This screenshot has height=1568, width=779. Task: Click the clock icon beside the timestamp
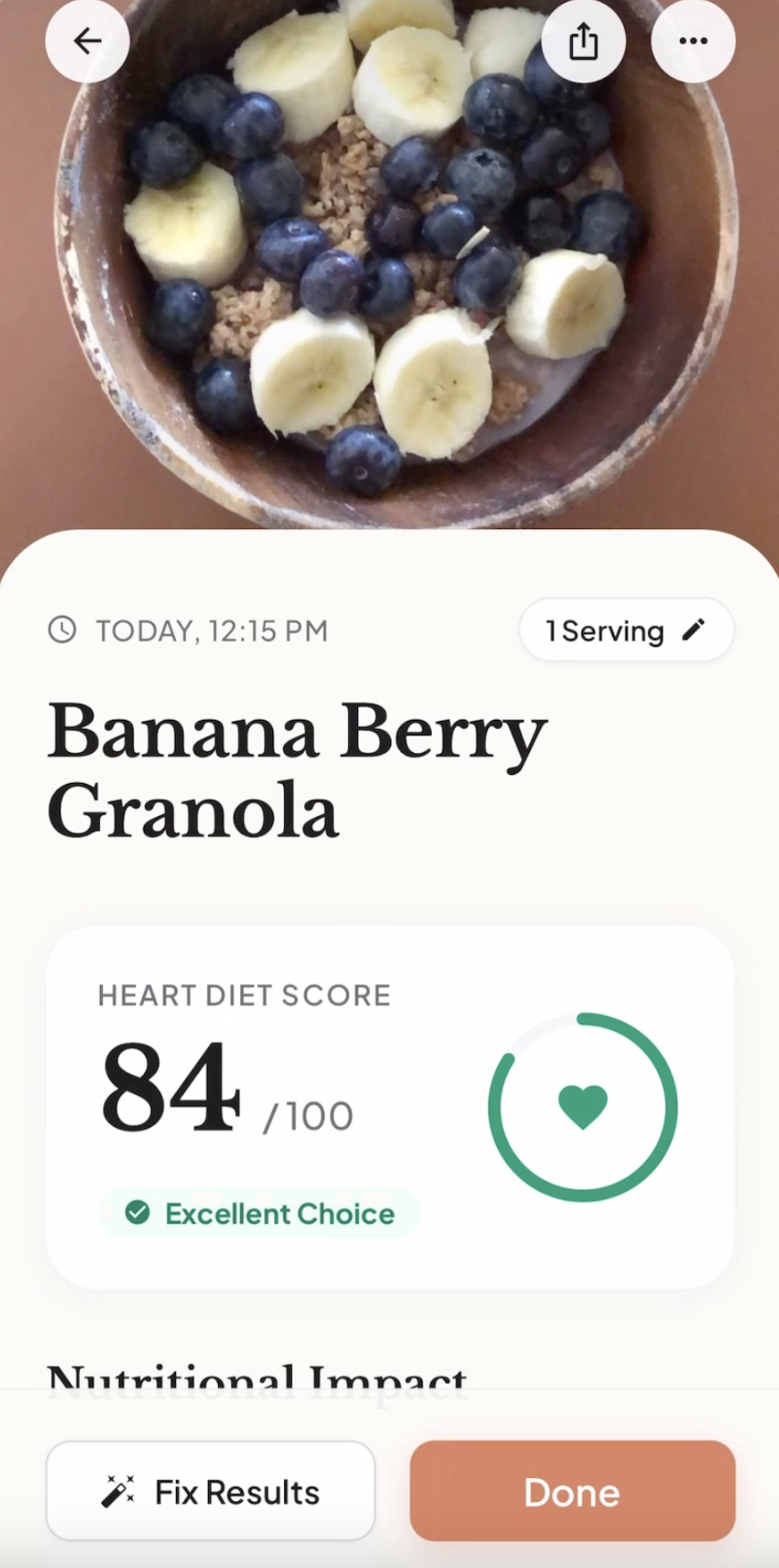pyautogui.click(x=61, y=630)
